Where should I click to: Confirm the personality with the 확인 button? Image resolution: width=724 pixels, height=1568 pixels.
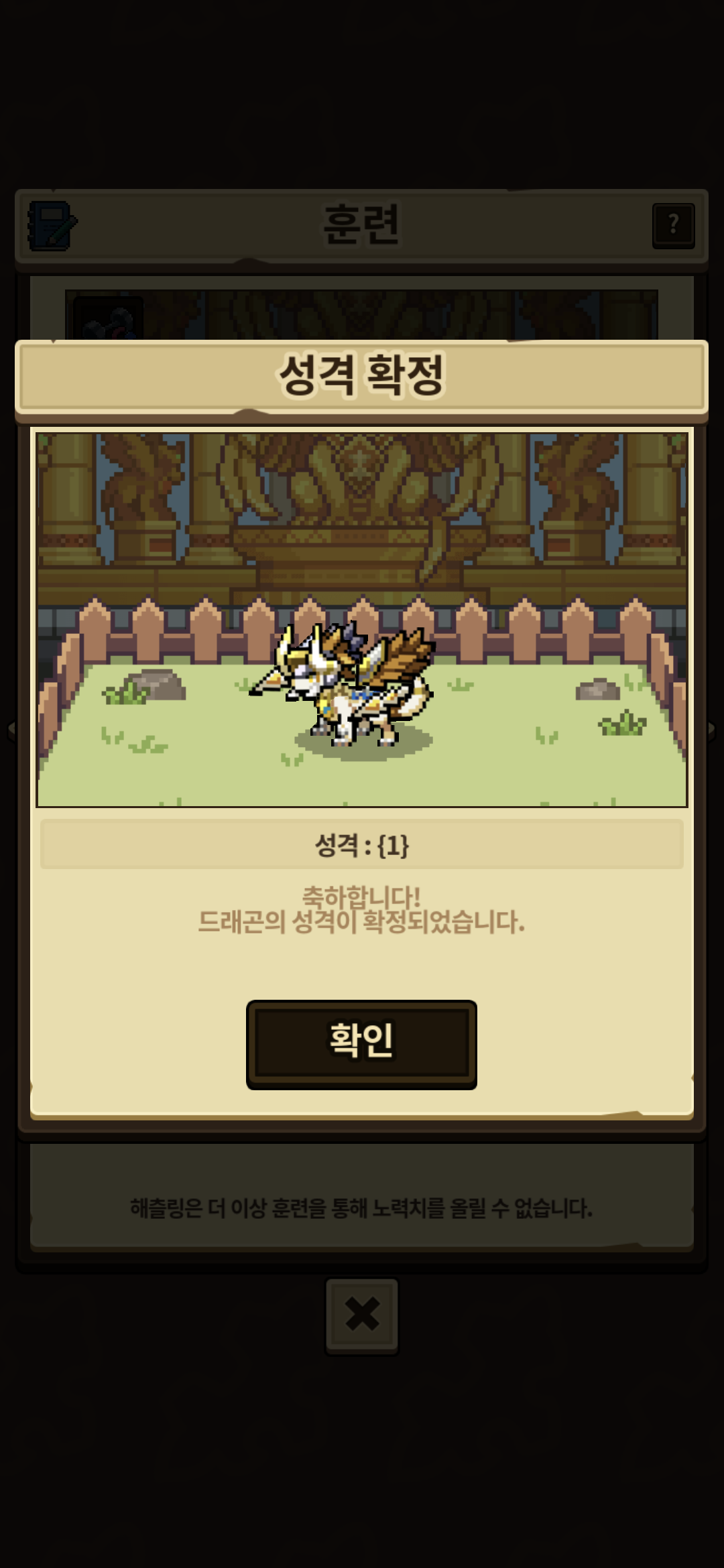coord(361,1044)
